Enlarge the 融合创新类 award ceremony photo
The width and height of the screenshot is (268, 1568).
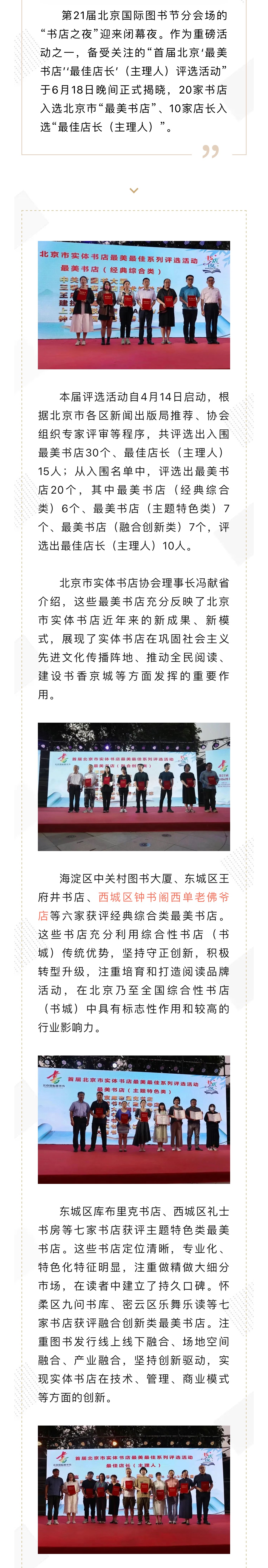134,786
